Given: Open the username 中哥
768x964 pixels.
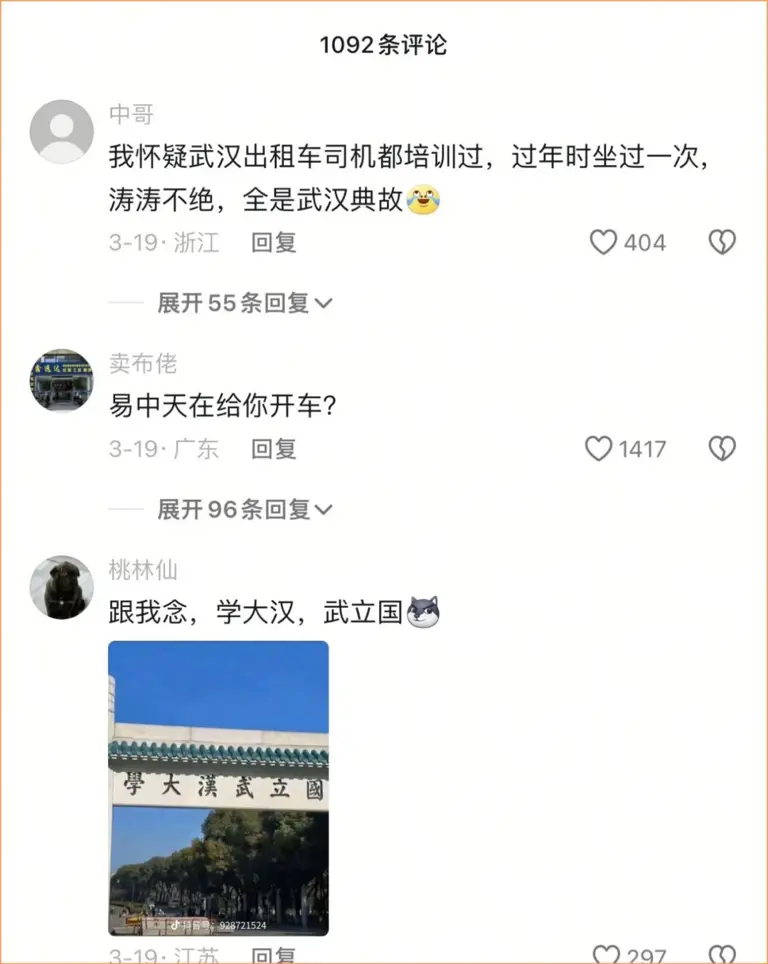Looking at the screenshot, I should (x=131, y=114).
